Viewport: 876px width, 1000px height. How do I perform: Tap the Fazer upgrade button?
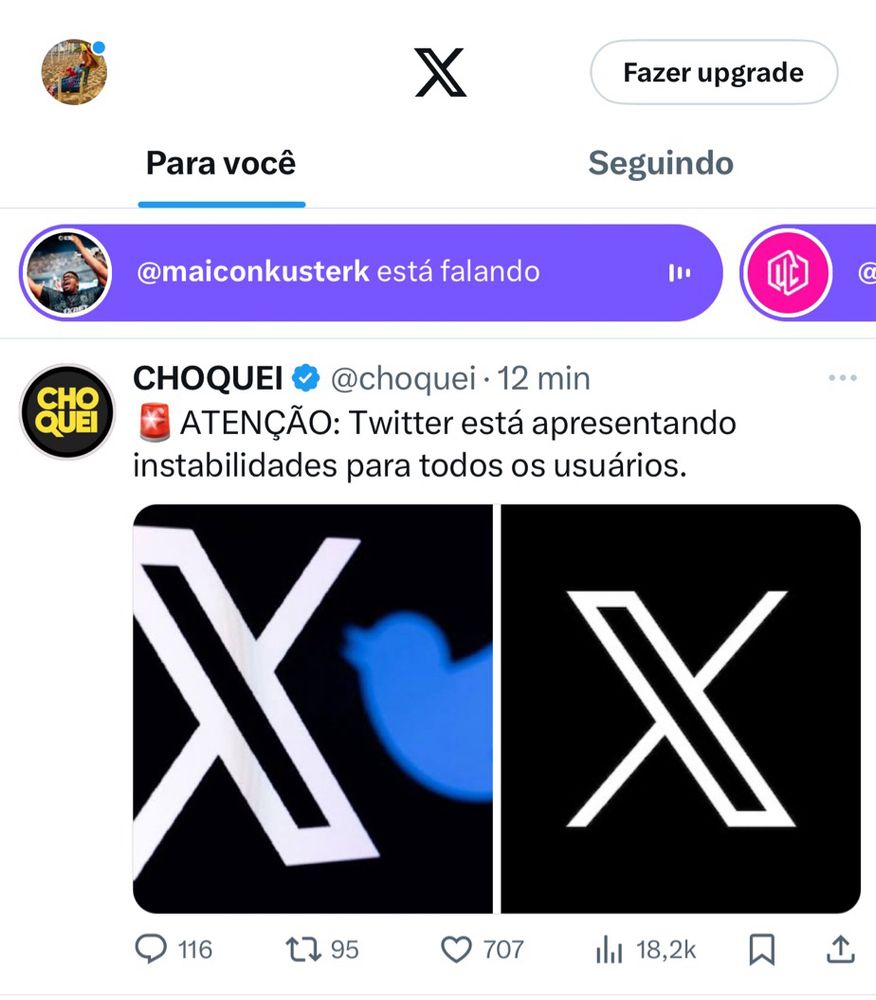pyautogui.click(x=713, y=73)
